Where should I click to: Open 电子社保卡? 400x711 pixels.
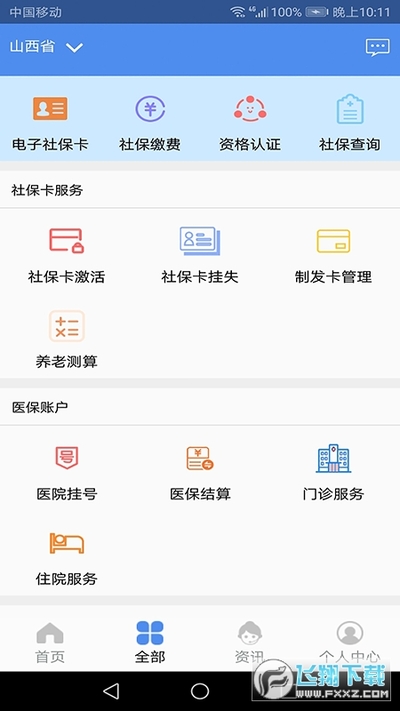50,123
